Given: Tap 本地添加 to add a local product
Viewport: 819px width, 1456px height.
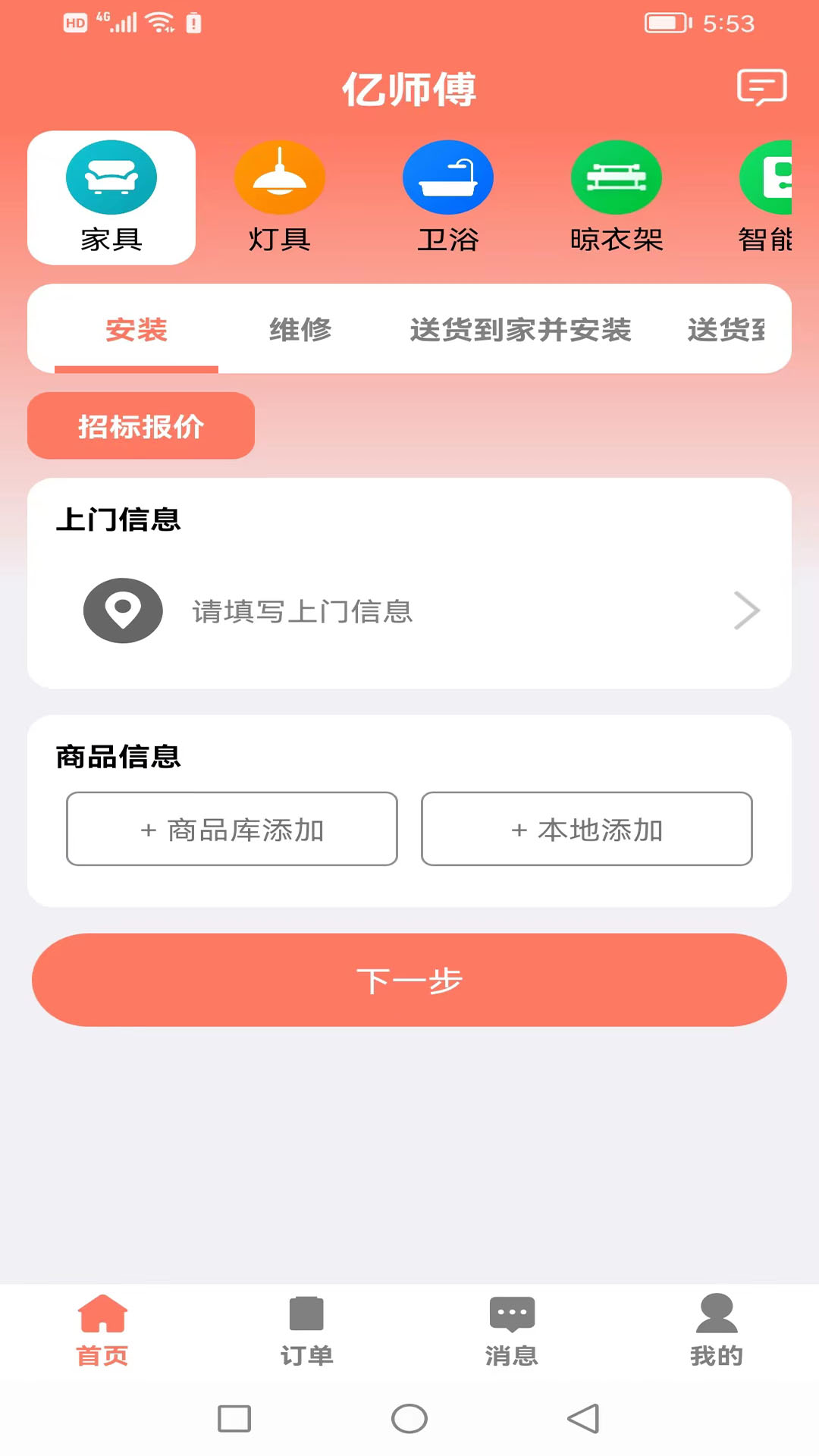Looking at the screenshot, I should (x=586, y=829).
